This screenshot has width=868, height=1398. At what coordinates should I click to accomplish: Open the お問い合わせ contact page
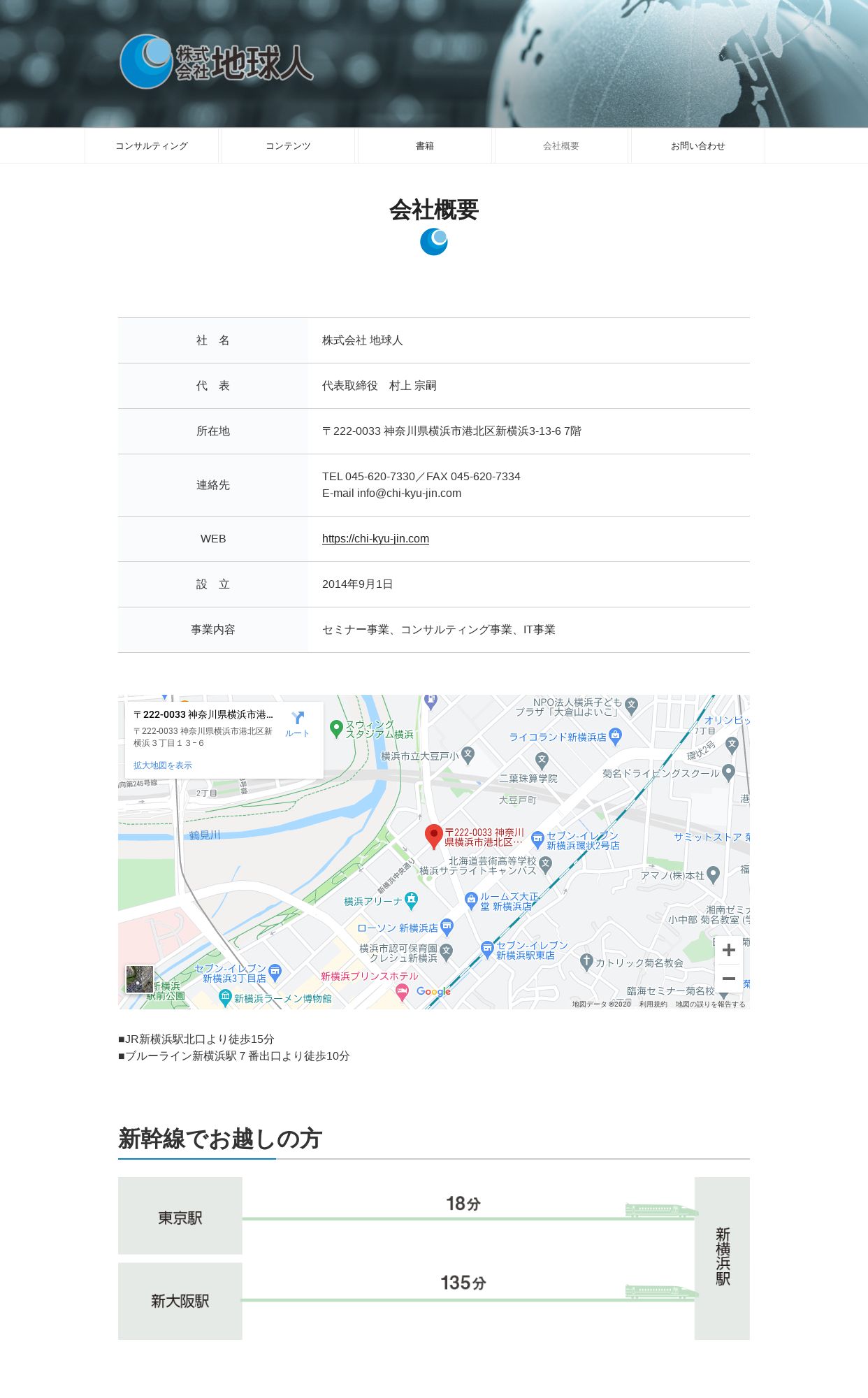point(698,145)
